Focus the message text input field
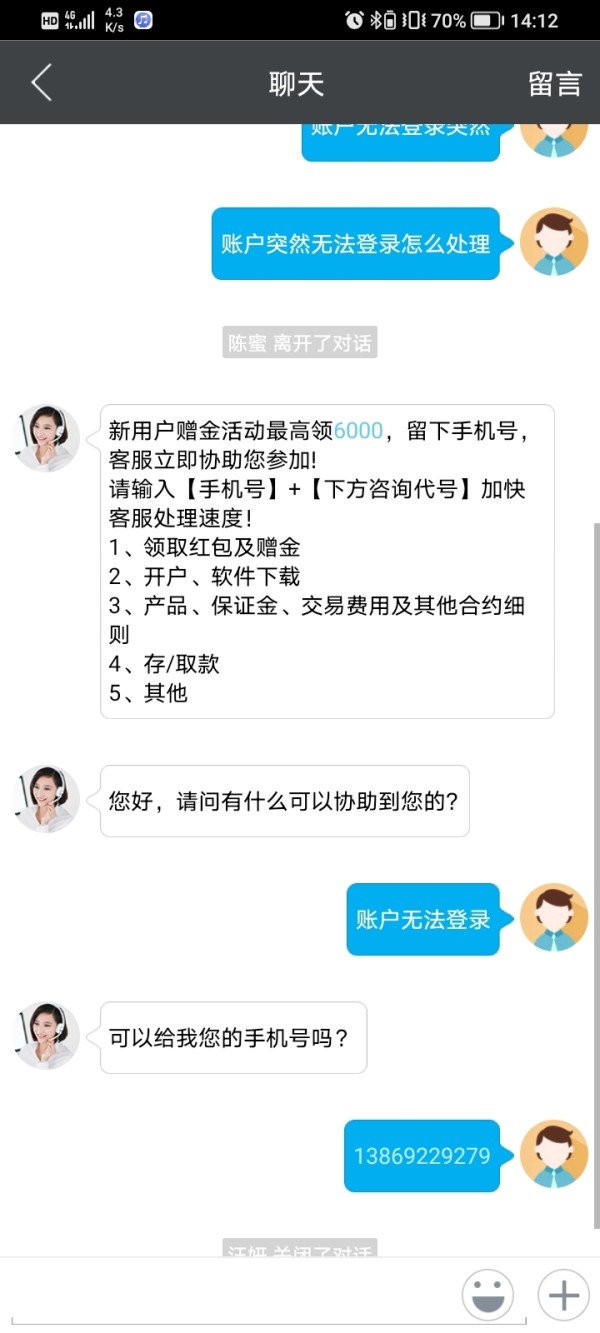This screenshot has width=600, height=1333. point(227,1295)
